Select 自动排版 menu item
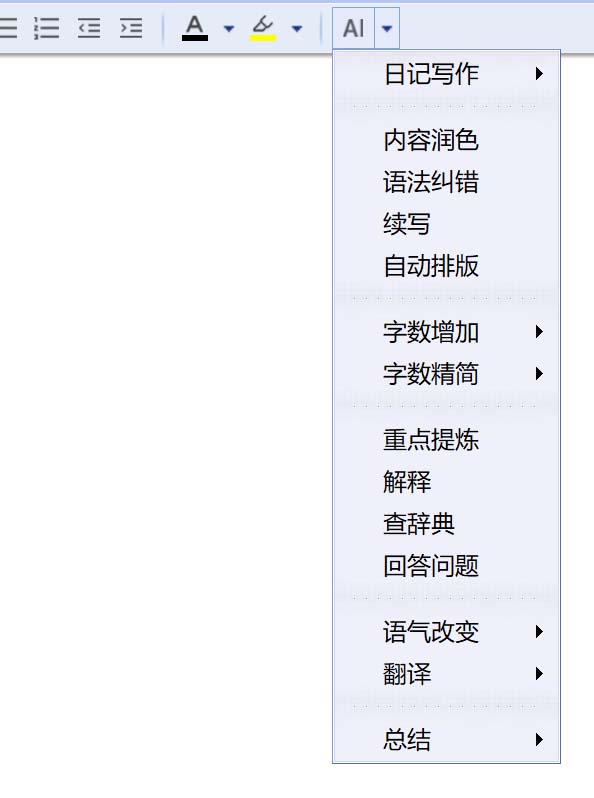 click(446, 266)
